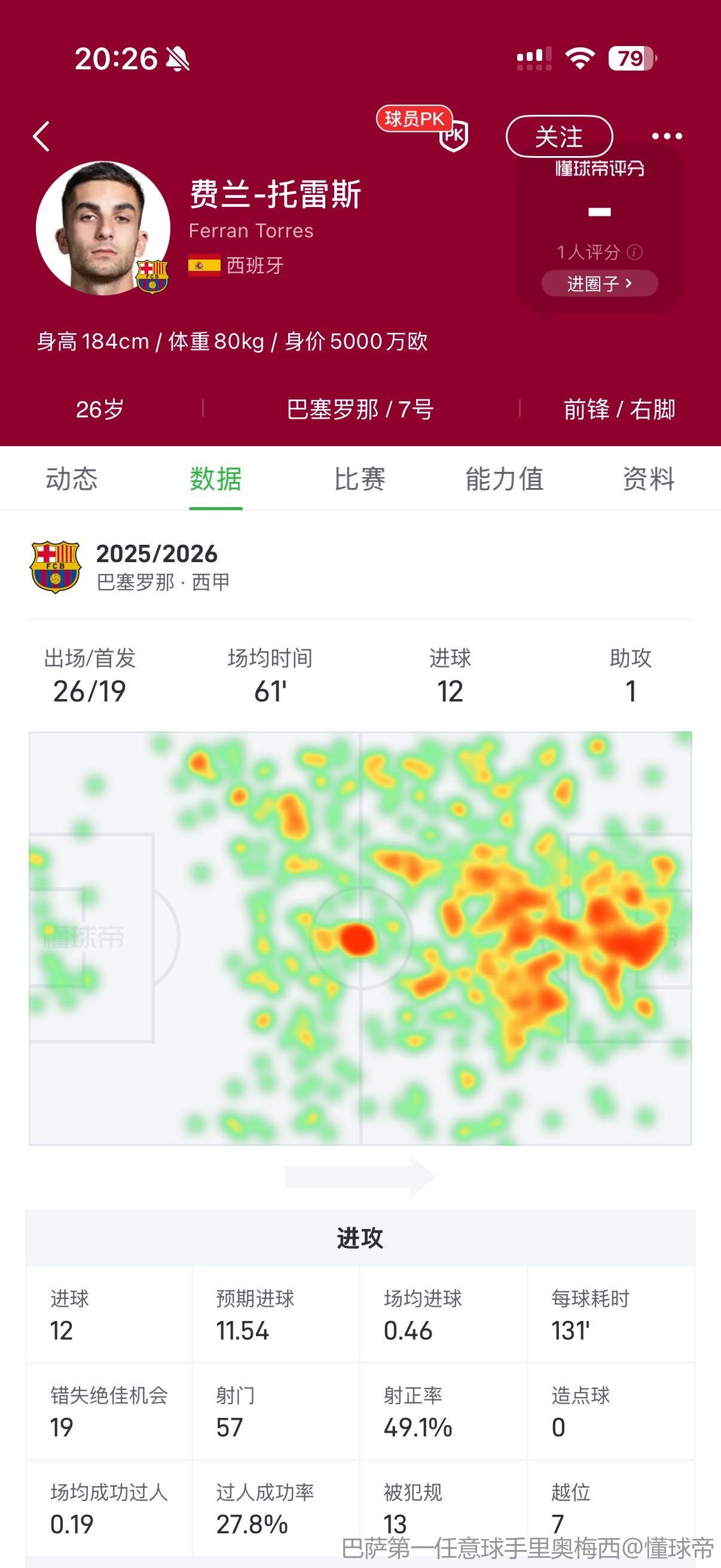Select the 数据 tab

click(x=216, y=479)
